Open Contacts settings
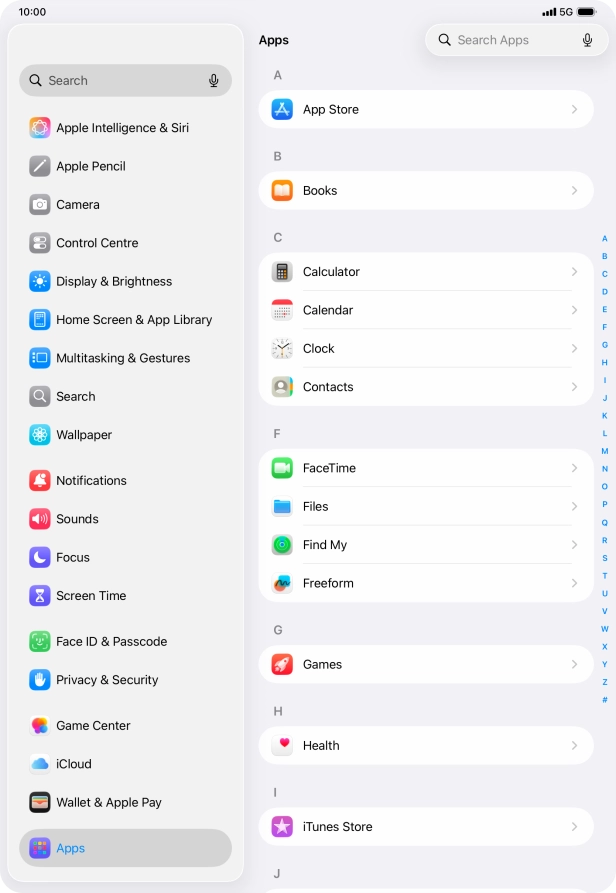Viewport: 616px width, 893px height. point(425,387)
